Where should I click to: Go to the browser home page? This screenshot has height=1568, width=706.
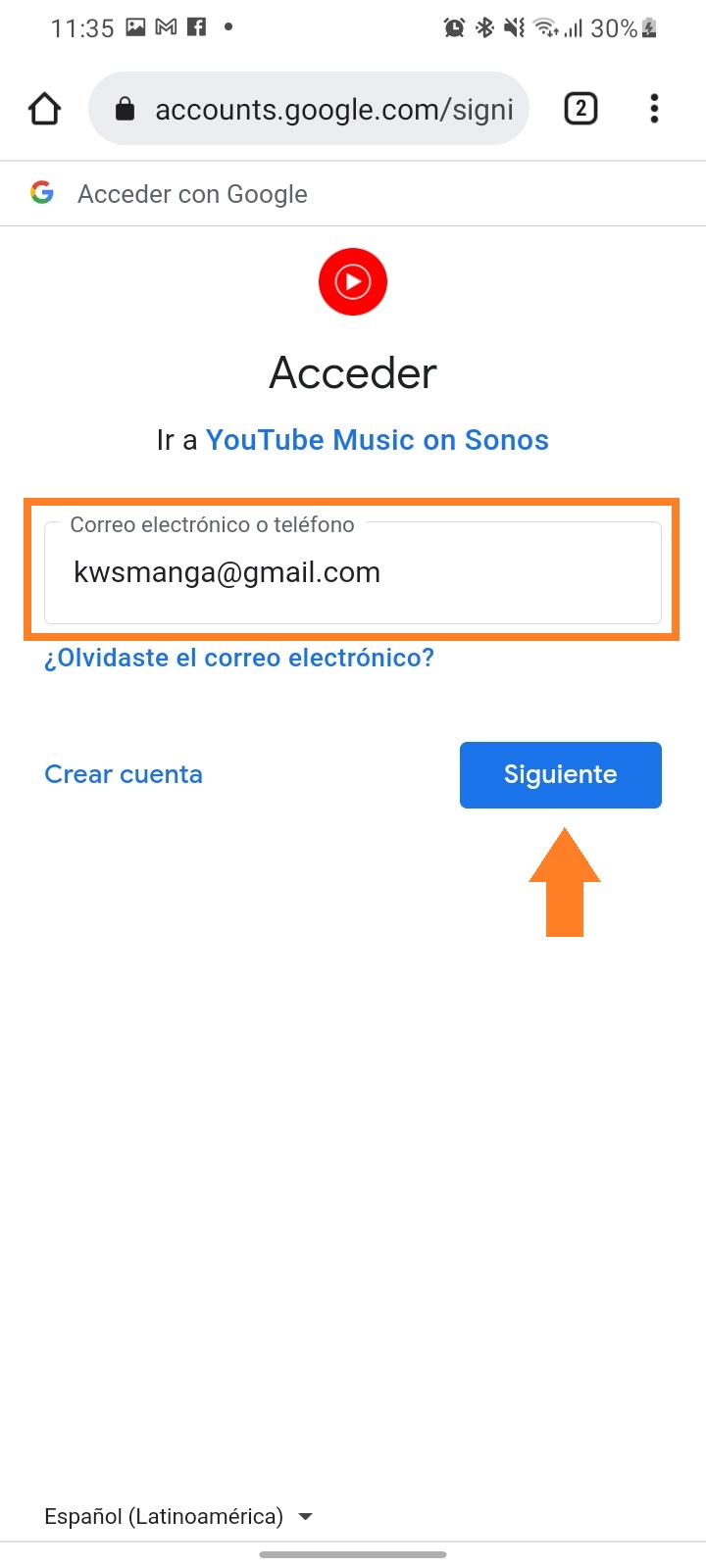pyautogui.click(x=44, y=109)
